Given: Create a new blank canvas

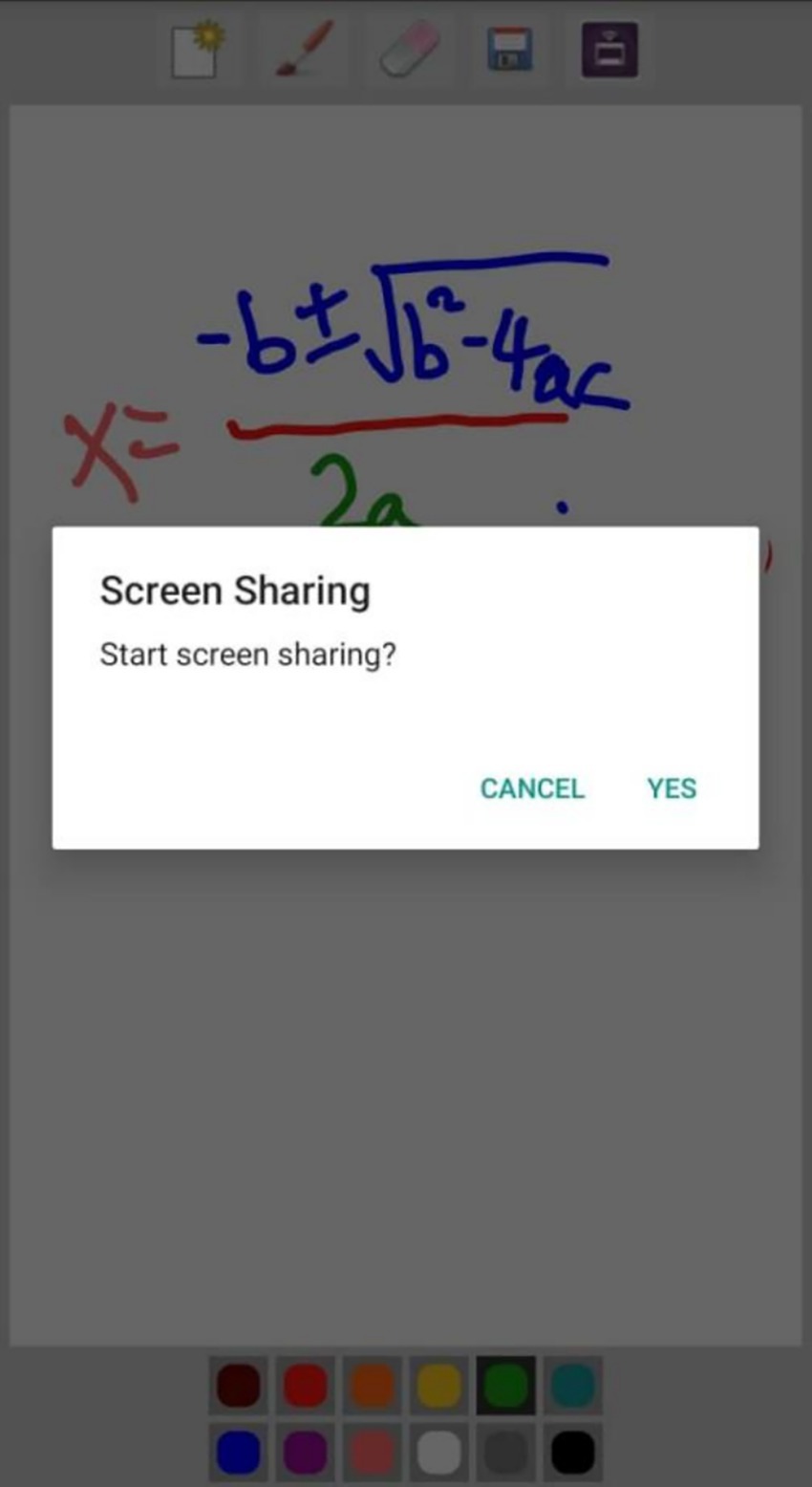Looking at the screenshot, I should point(198,50).
